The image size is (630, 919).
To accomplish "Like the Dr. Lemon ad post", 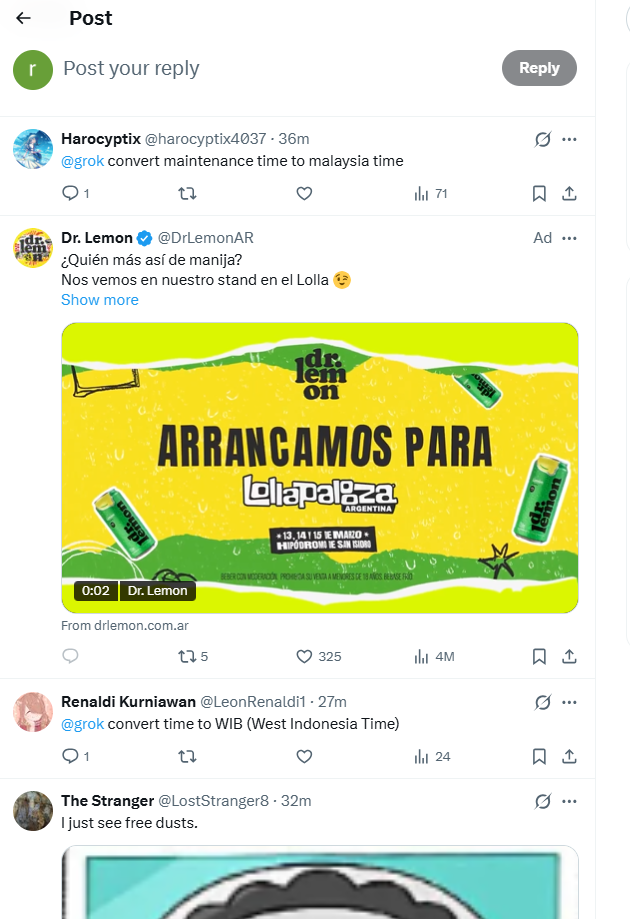I will [x=305, y=656].
